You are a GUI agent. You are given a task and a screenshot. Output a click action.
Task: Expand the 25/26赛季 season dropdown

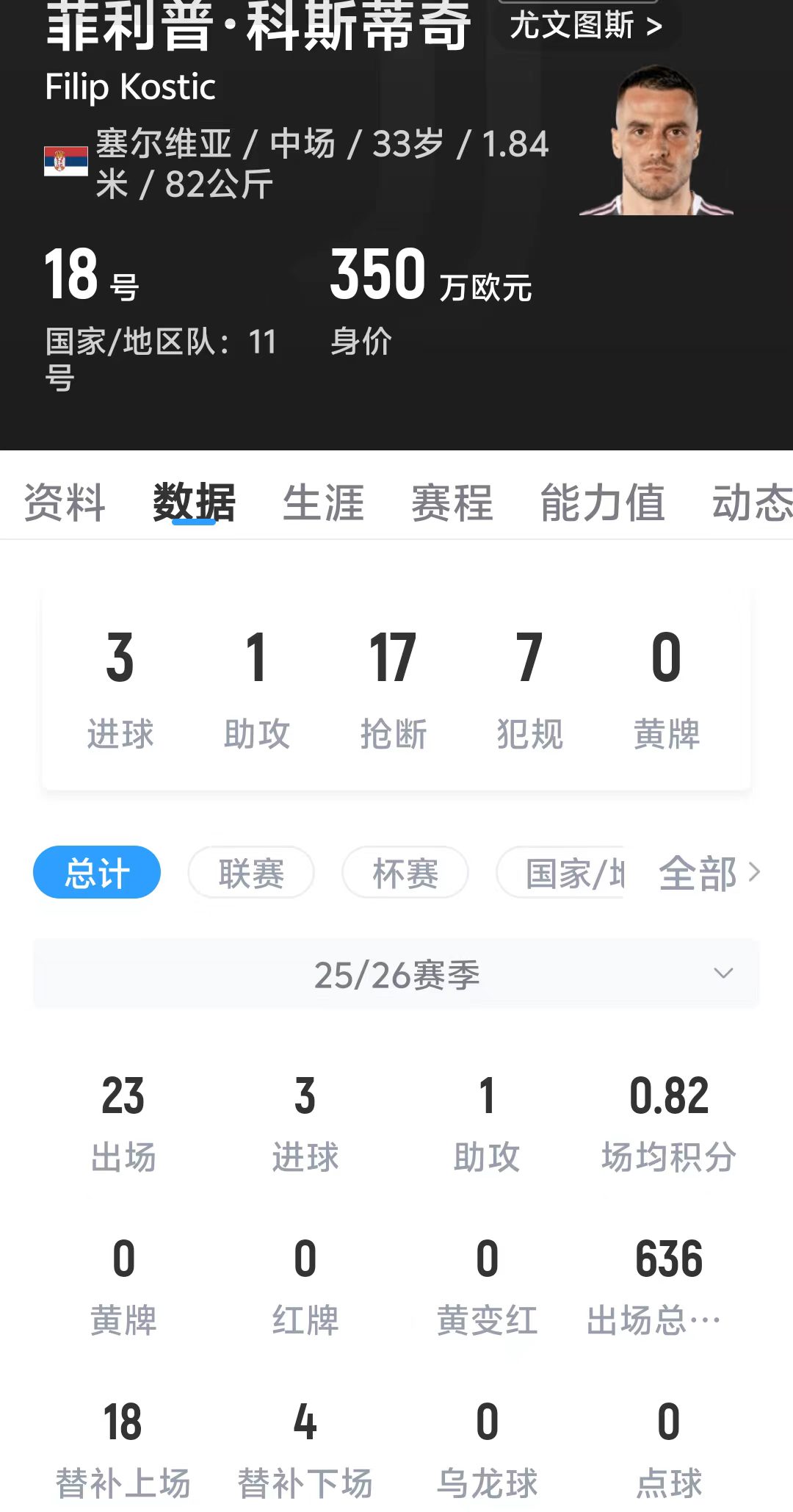396,974
